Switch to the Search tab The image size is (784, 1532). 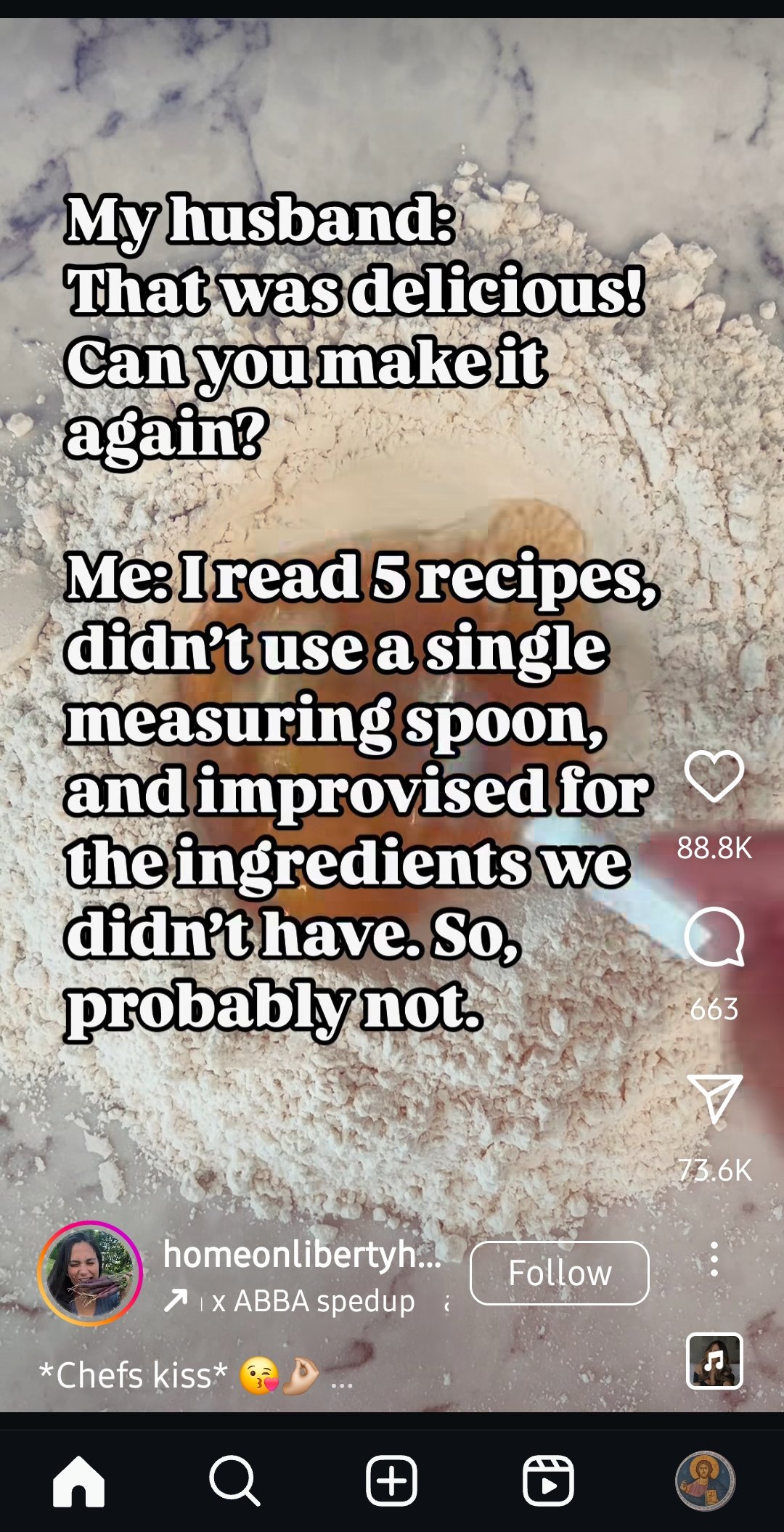[x=234, y=1480]
